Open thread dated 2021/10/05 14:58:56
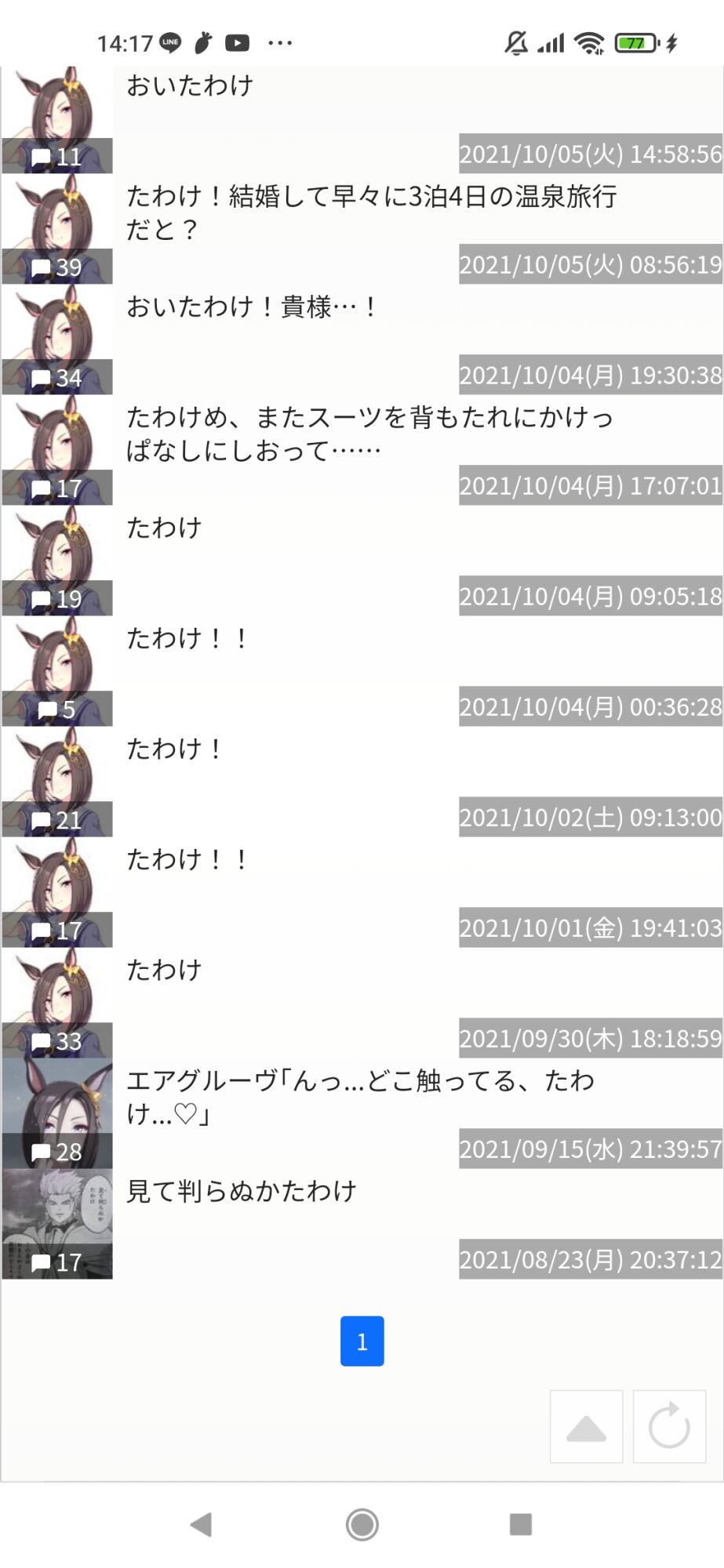Viewport: 724px width, 1568px height. point(362,119)
